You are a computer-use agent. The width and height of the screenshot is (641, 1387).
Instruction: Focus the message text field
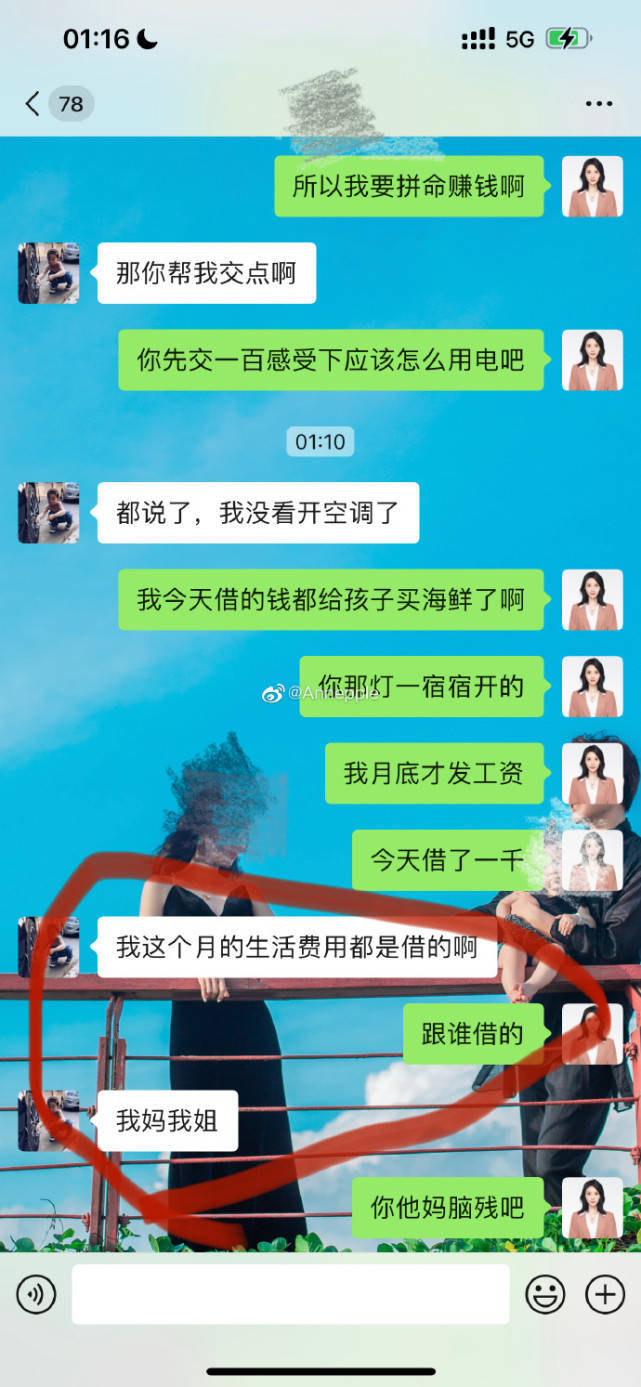pos(290,1295)
